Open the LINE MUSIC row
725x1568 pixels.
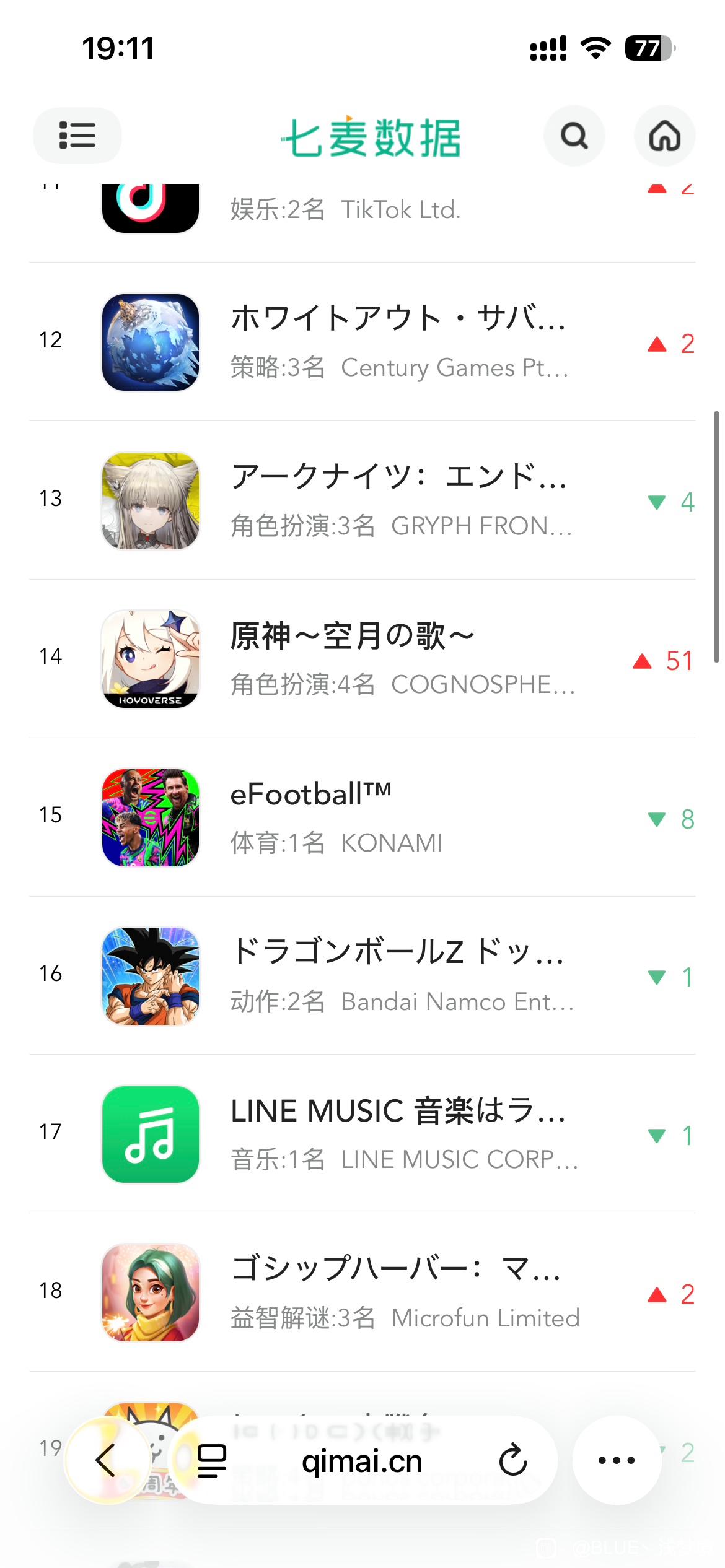coord(362,1134)
